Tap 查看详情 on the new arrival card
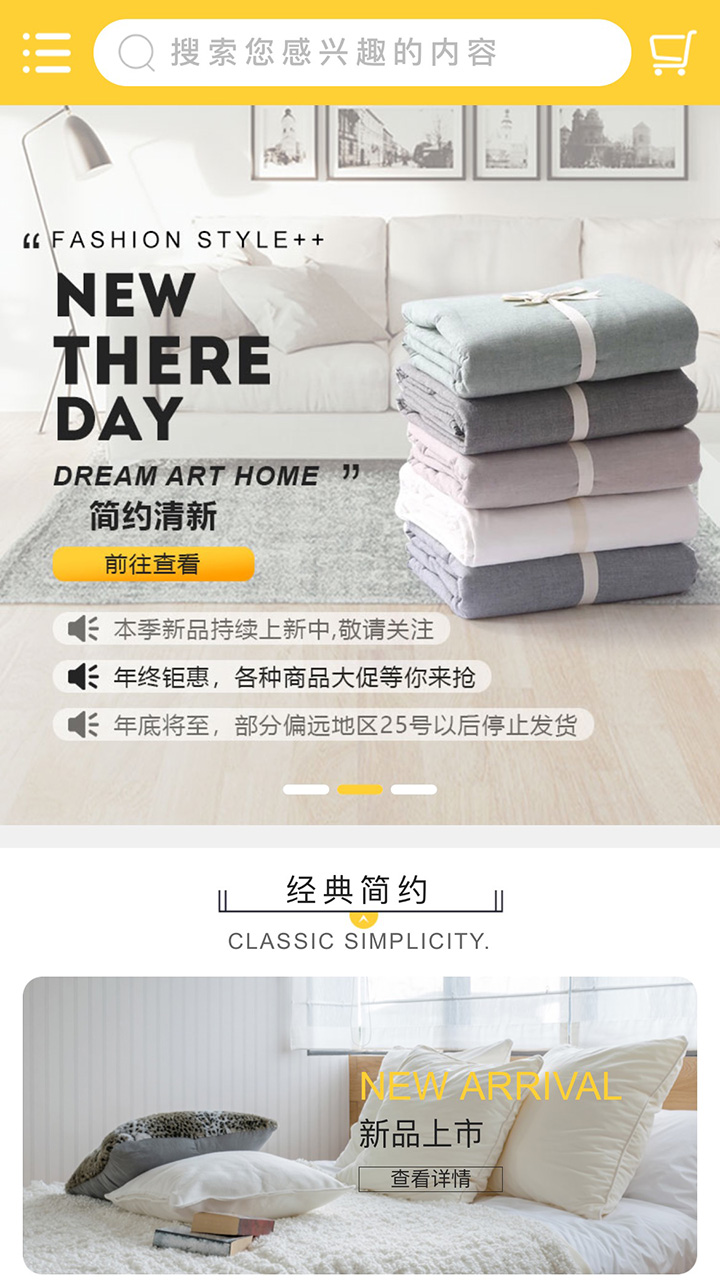The height and width of the screenshot is (1280, 720). tap(431, 1179)
